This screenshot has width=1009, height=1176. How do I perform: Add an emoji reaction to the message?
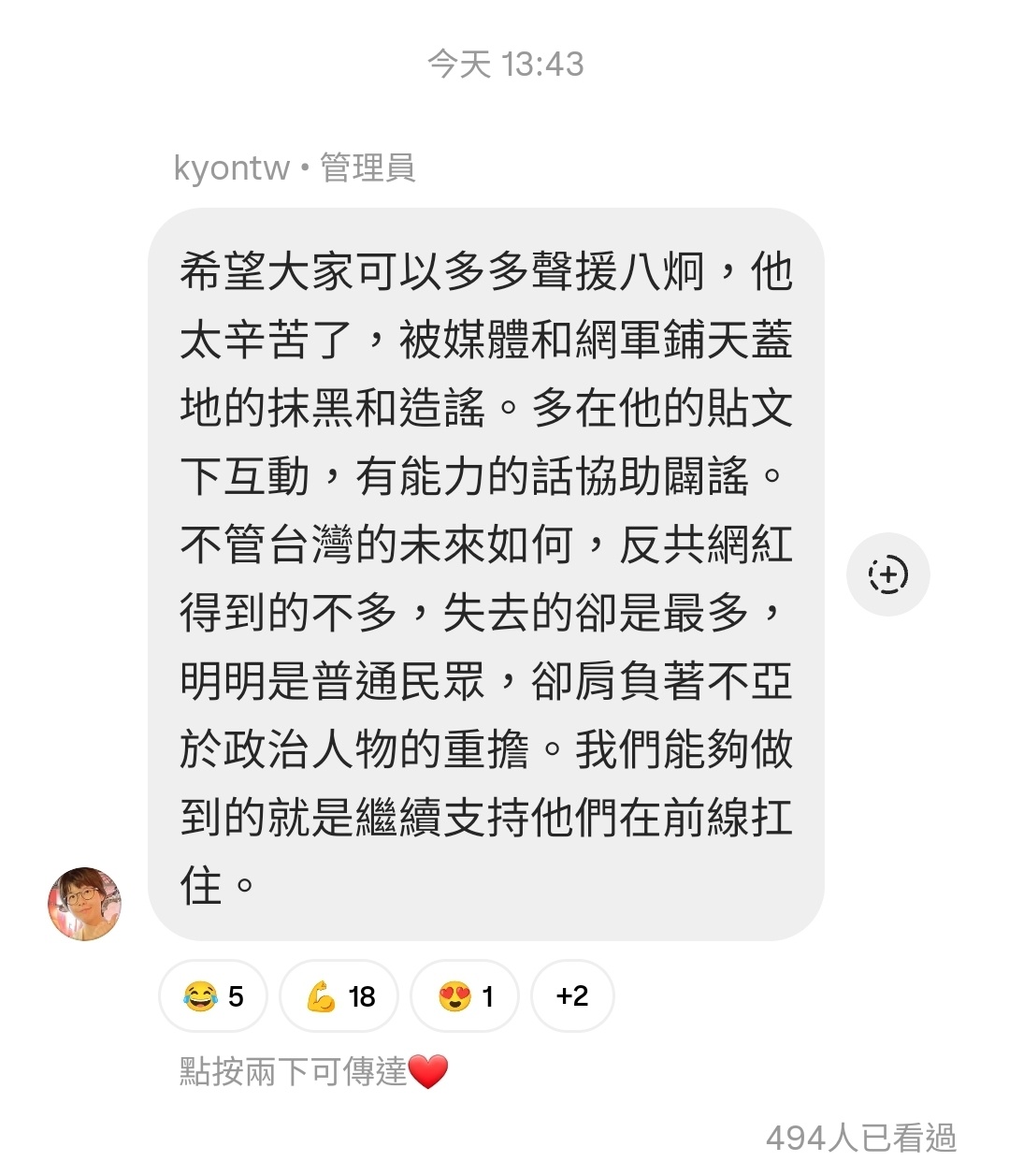click(887, 574)
